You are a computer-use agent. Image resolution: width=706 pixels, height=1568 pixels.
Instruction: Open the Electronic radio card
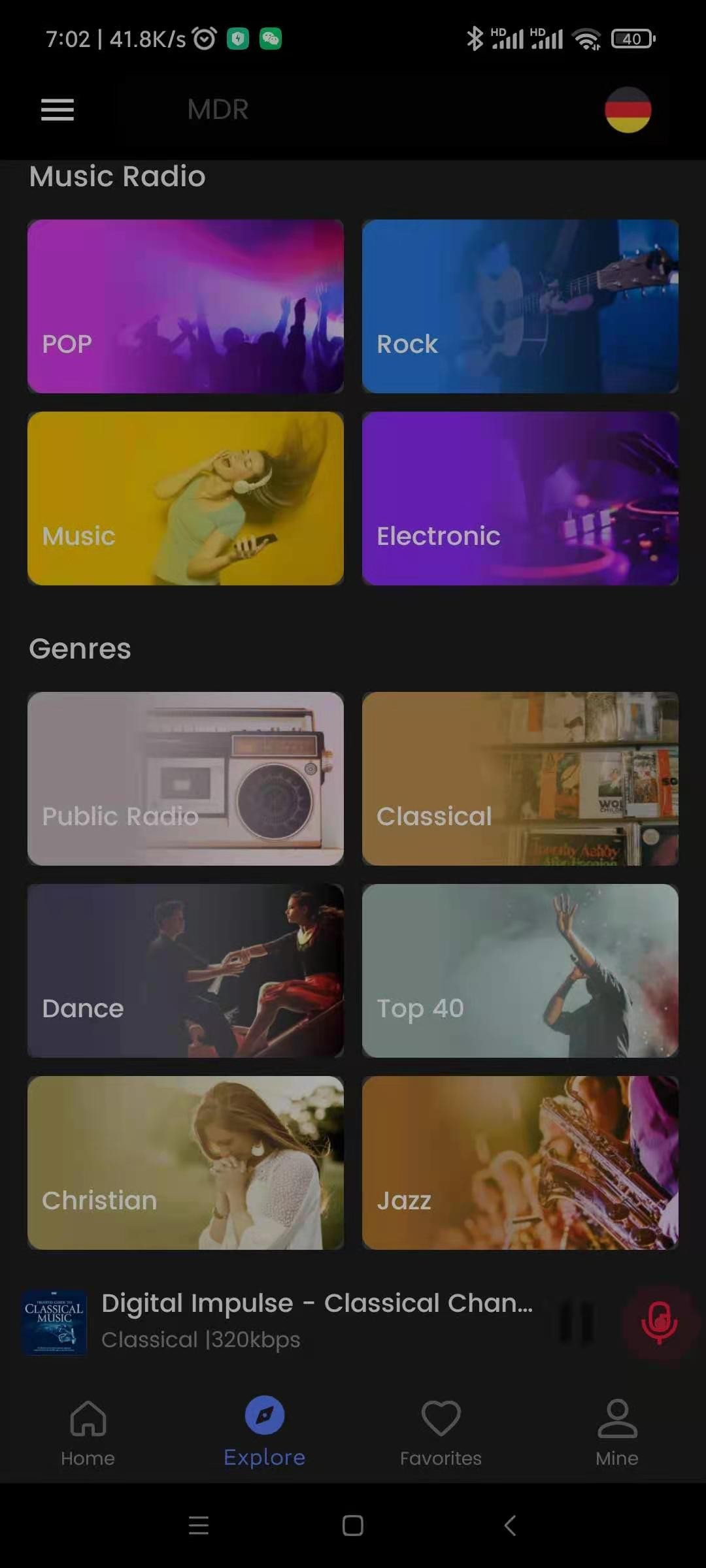pos(520,498)
